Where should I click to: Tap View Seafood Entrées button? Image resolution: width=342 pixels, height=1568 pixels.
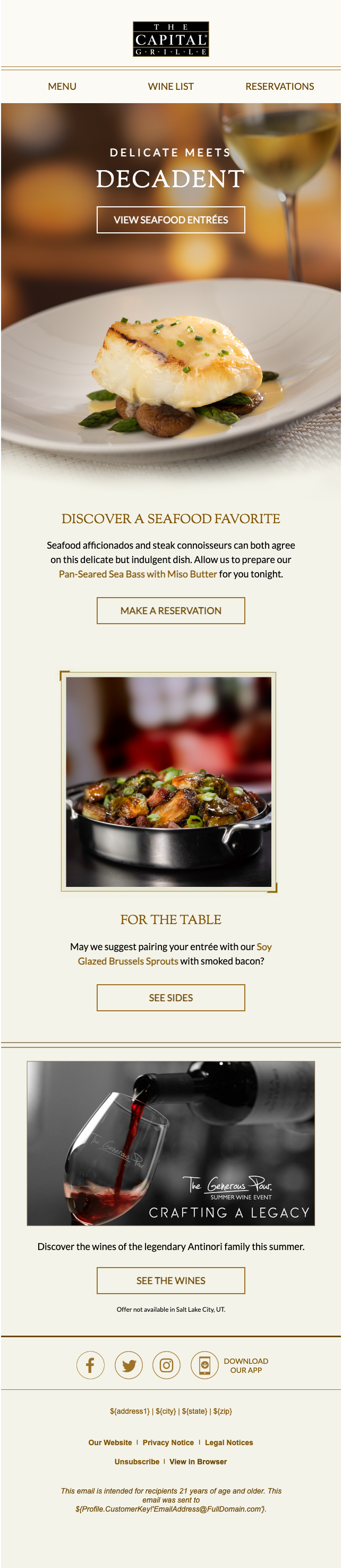[170, 220]
